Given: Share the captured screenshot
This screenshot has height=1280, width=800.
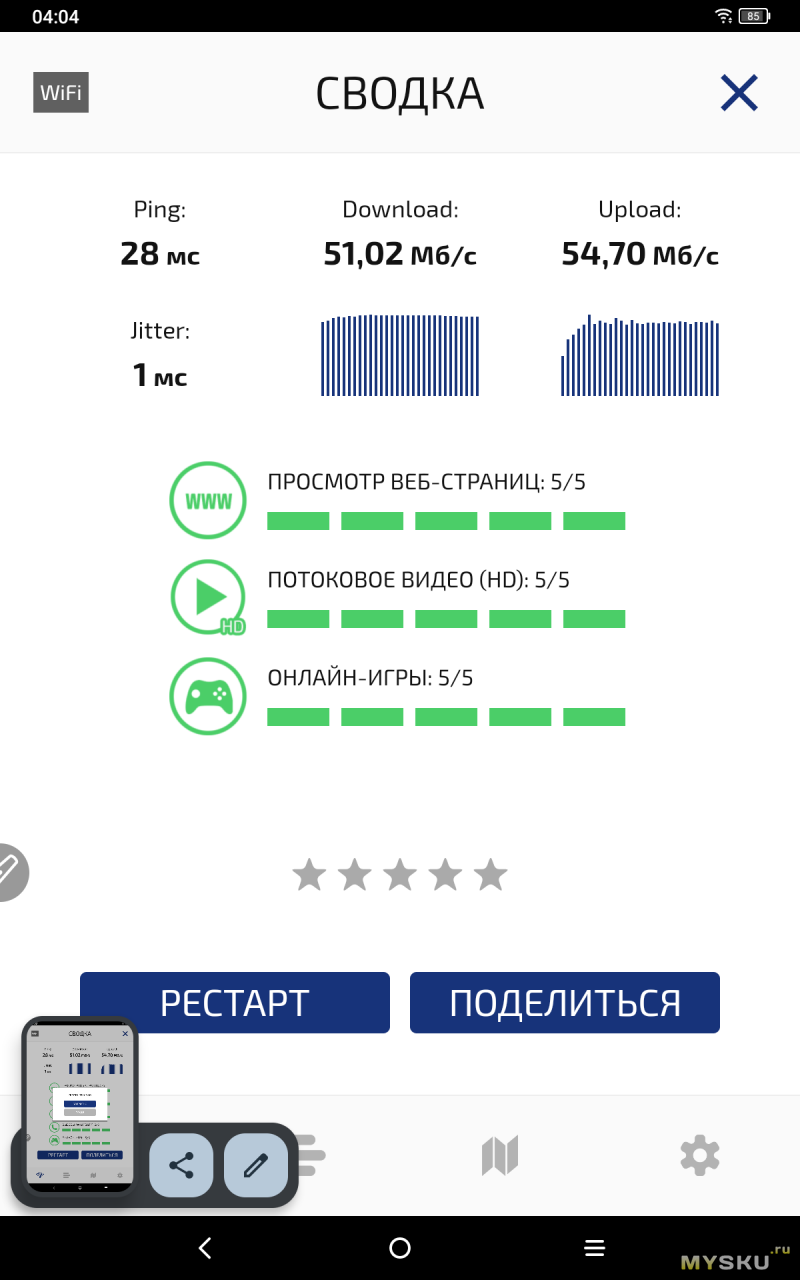Looking at the screenshot, I should (181, 1165).
